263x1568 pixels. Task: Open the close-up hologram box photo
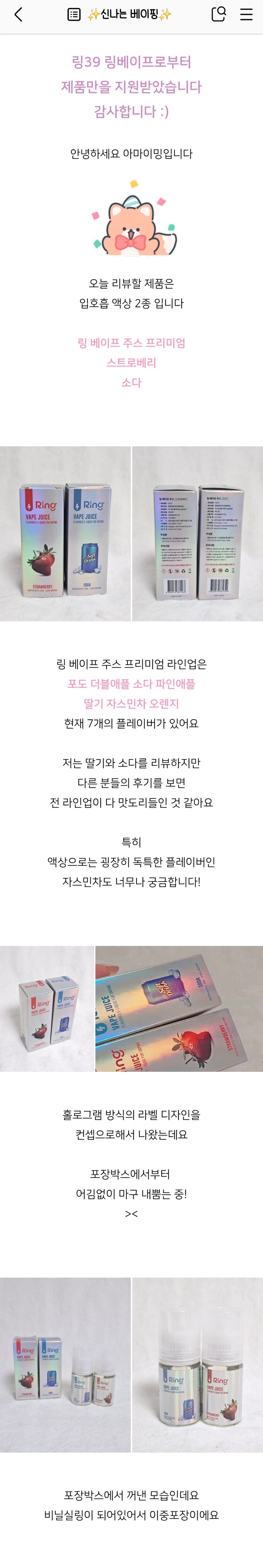179,1008
